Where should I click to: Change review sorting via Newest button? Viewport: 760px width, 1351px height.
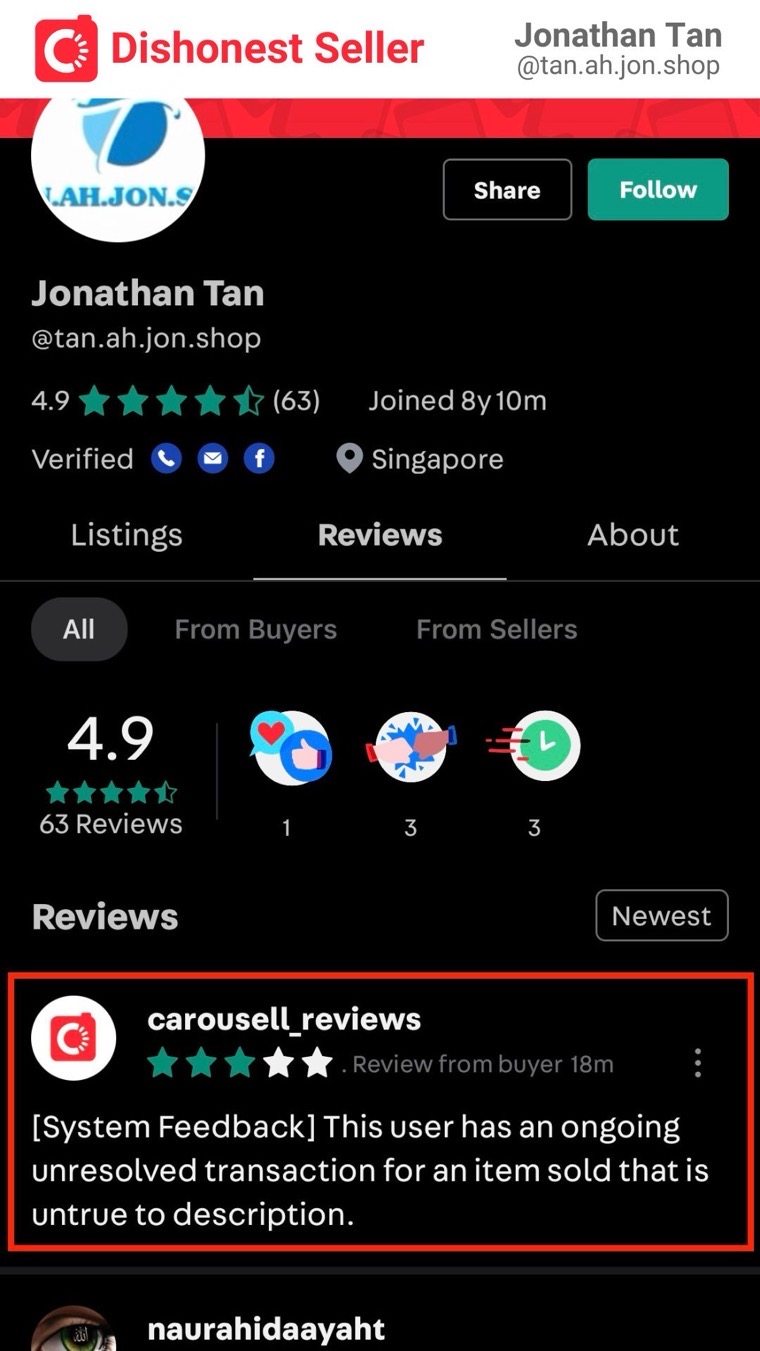coord(662,916)
